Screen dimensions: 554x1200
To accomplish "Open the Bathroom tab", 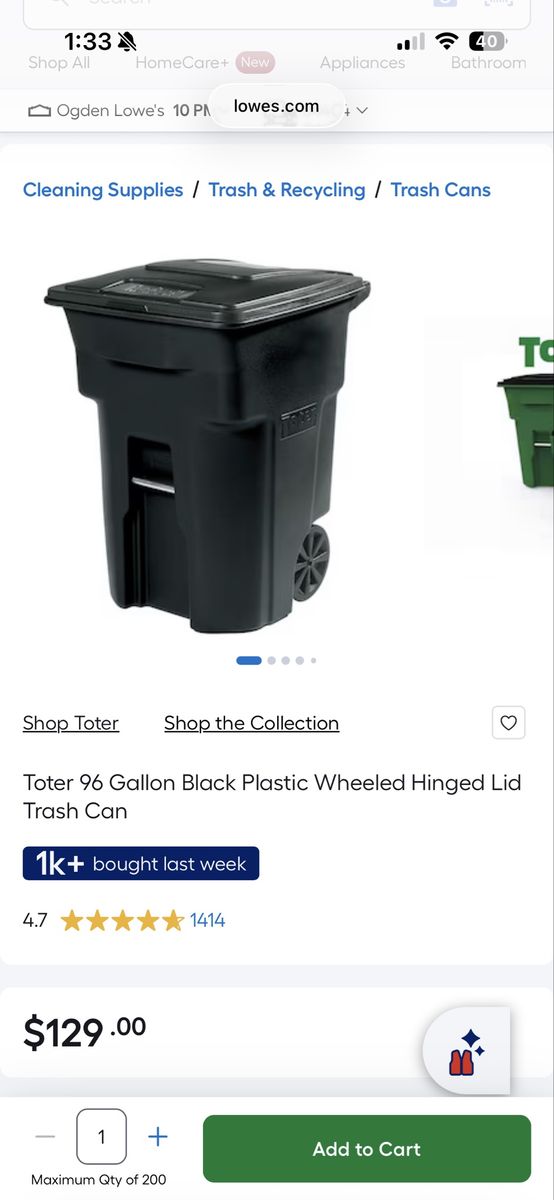I will pos(488,62).
